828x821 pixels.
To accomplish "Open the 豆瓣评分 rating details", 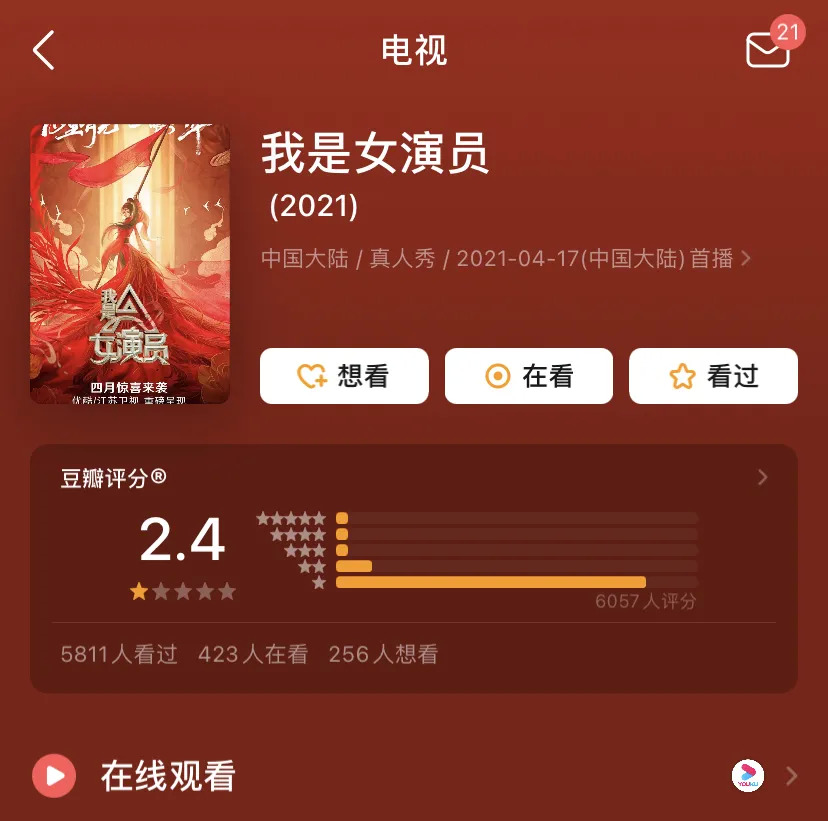I will (x=762, y=477).
